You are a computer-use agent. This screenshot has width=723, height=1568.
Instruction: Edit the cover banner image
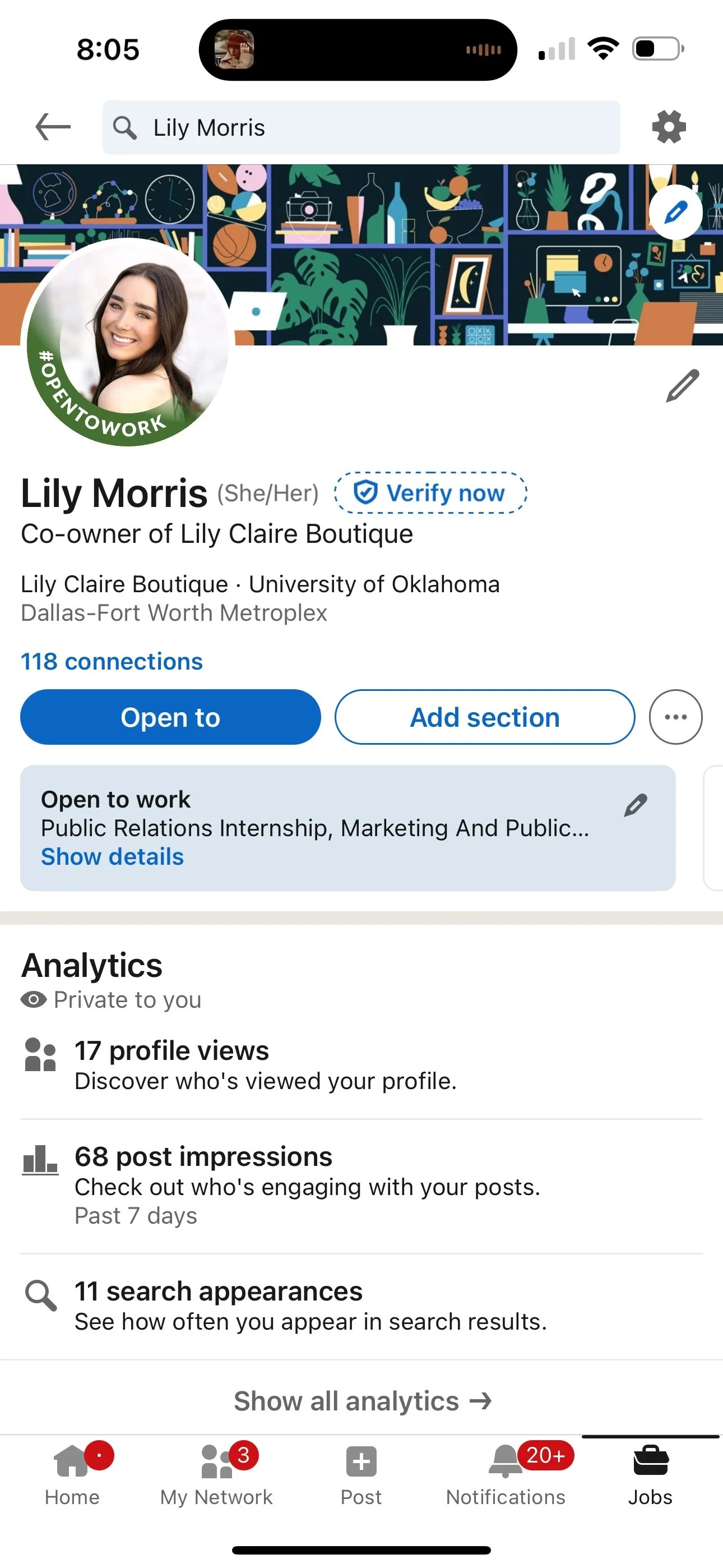675,212
